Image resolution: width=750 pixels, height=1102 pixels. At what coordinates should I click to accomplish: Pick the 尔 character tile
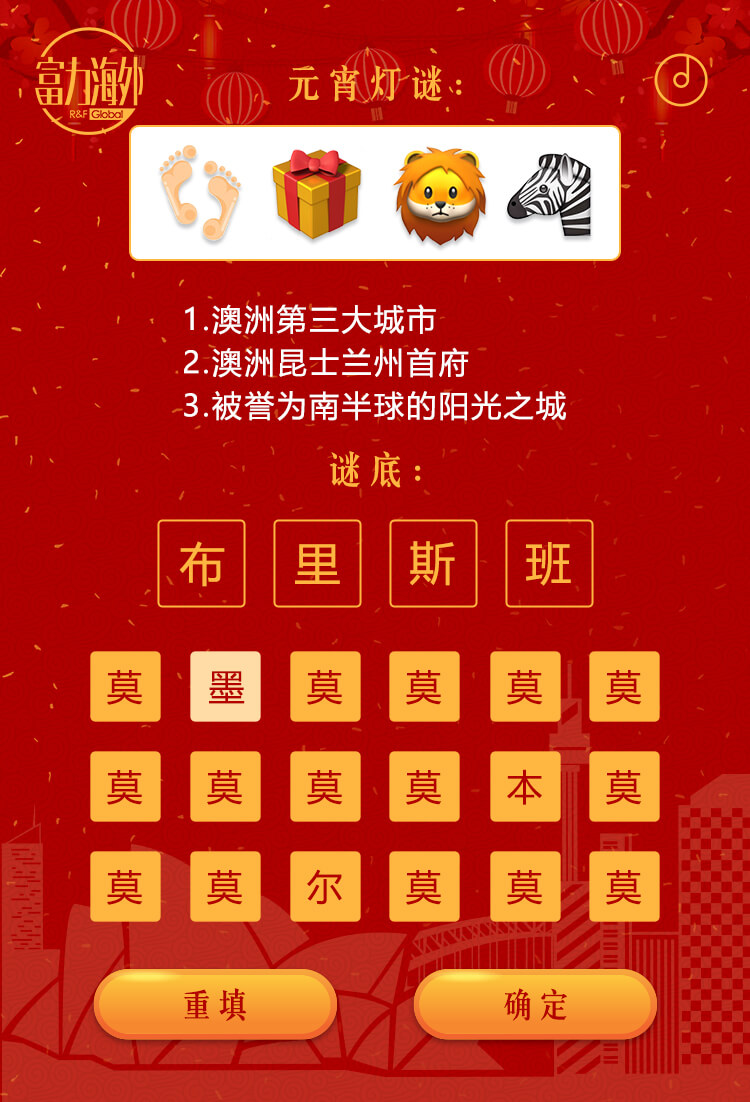(325, 887)
